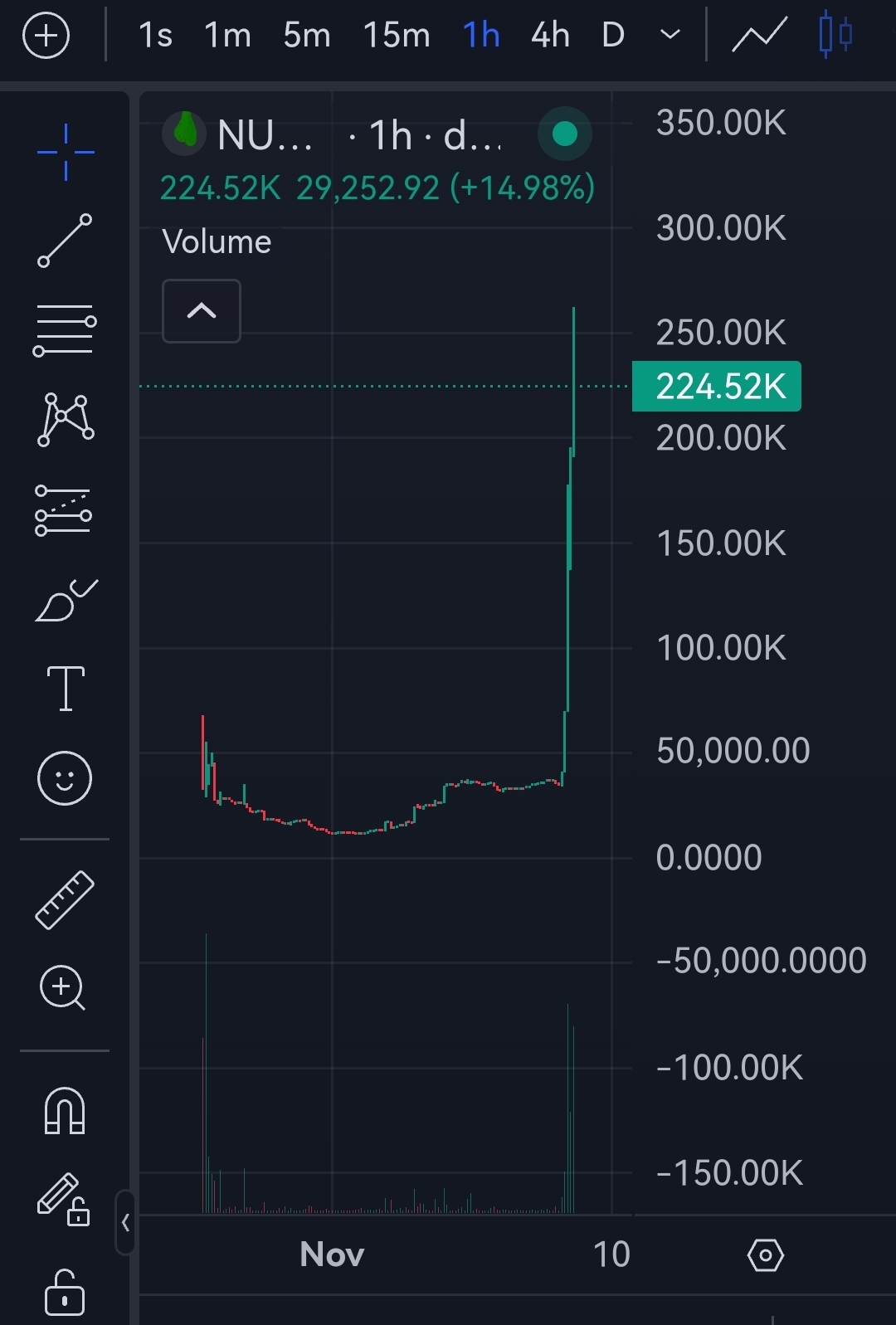Viewport: 896px width, 1325px height.
Task: Collapse the Volume indicator legend
Action: (x=202, y=311)
